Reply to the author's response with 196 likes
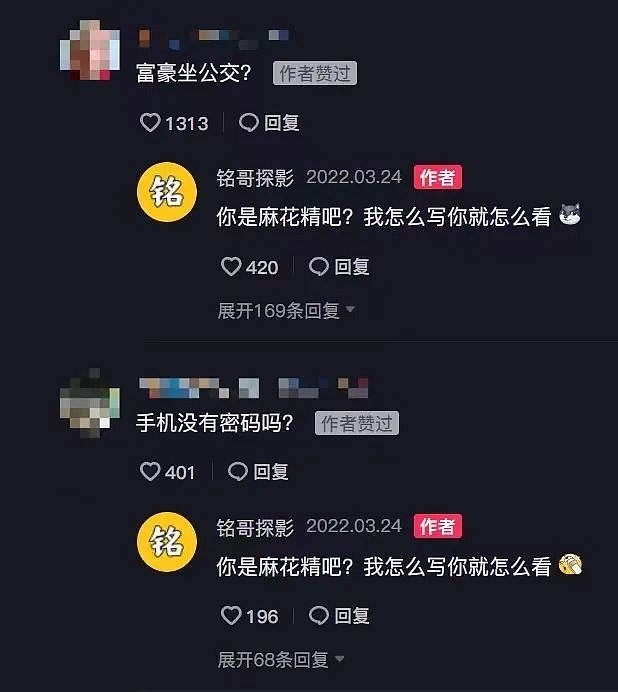 pyautogui.click(x=339, y=616)
